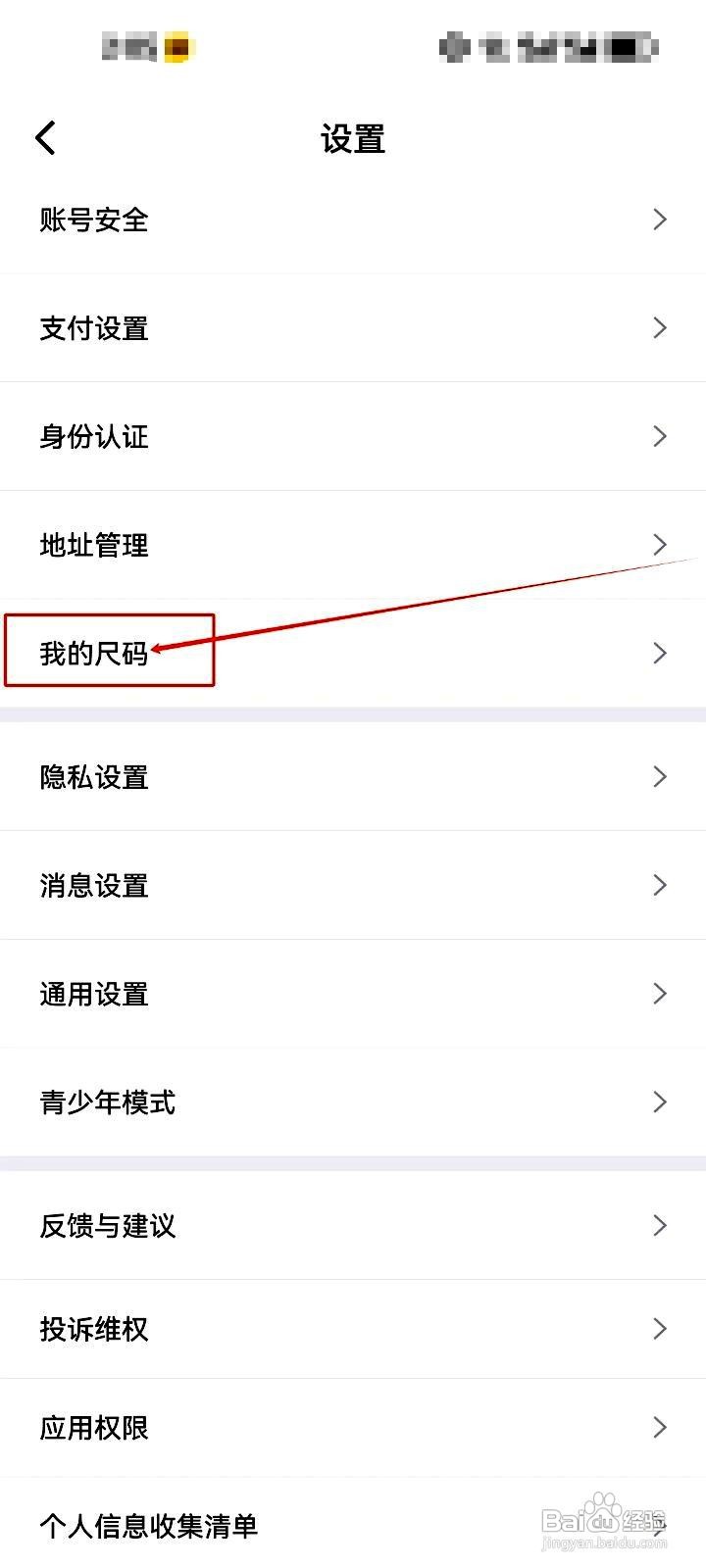The width and height of the screenshot is (706, 1568).
Task: Expand the chevron next to 账号安全
Action: tap(660, 220)
